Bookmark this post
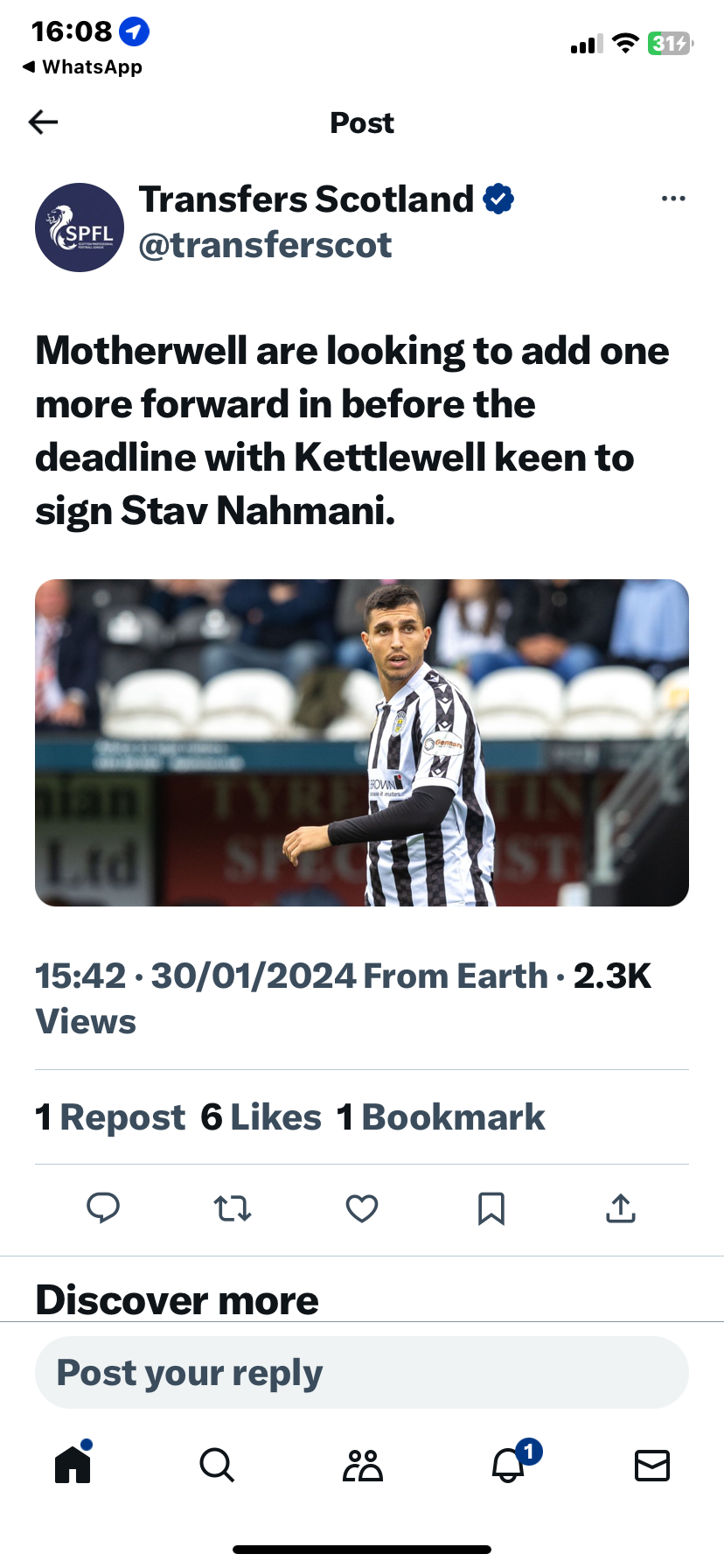This screenshot has width=724, height=1568. point(491,1208)
